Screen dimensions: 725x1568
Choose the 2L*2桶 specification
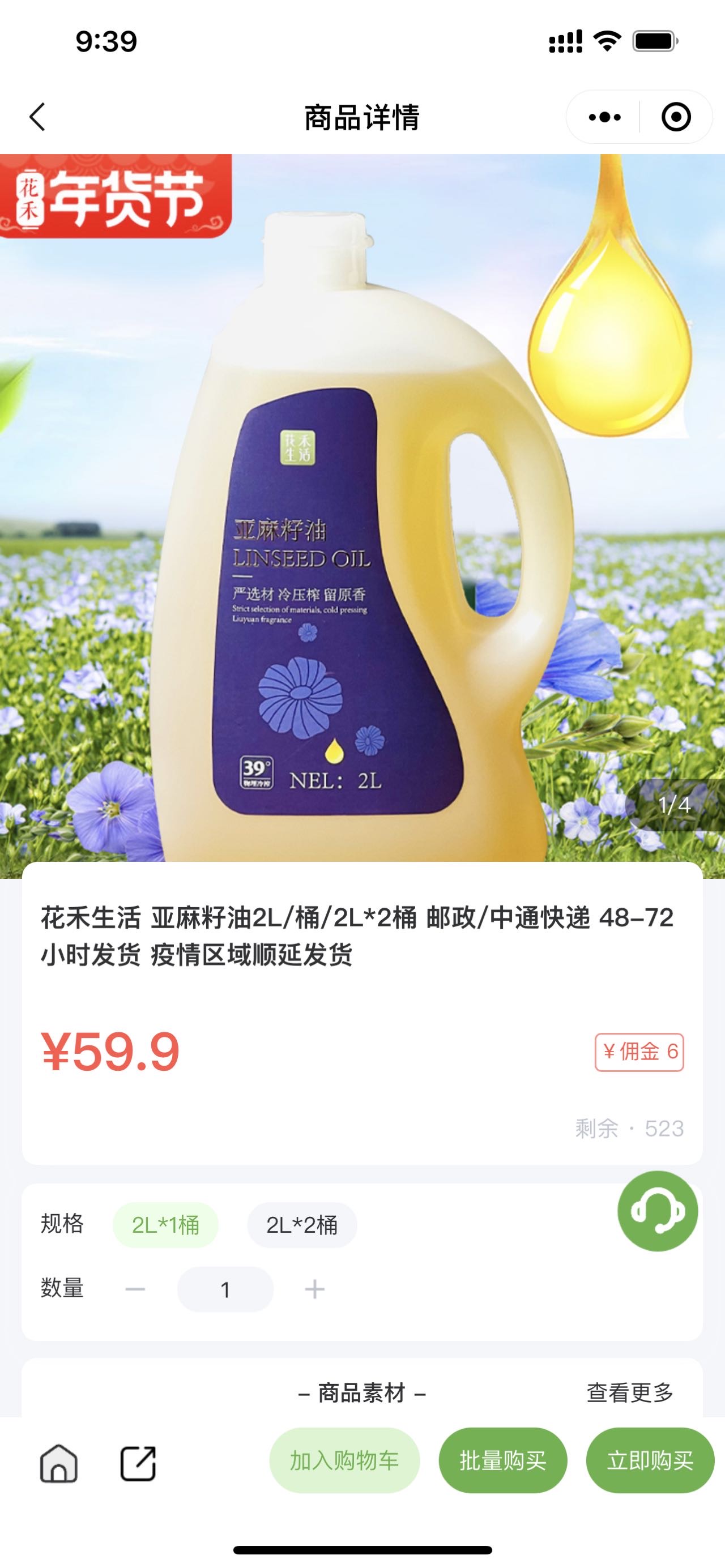pyautogui.click(x=302, y=1225)
